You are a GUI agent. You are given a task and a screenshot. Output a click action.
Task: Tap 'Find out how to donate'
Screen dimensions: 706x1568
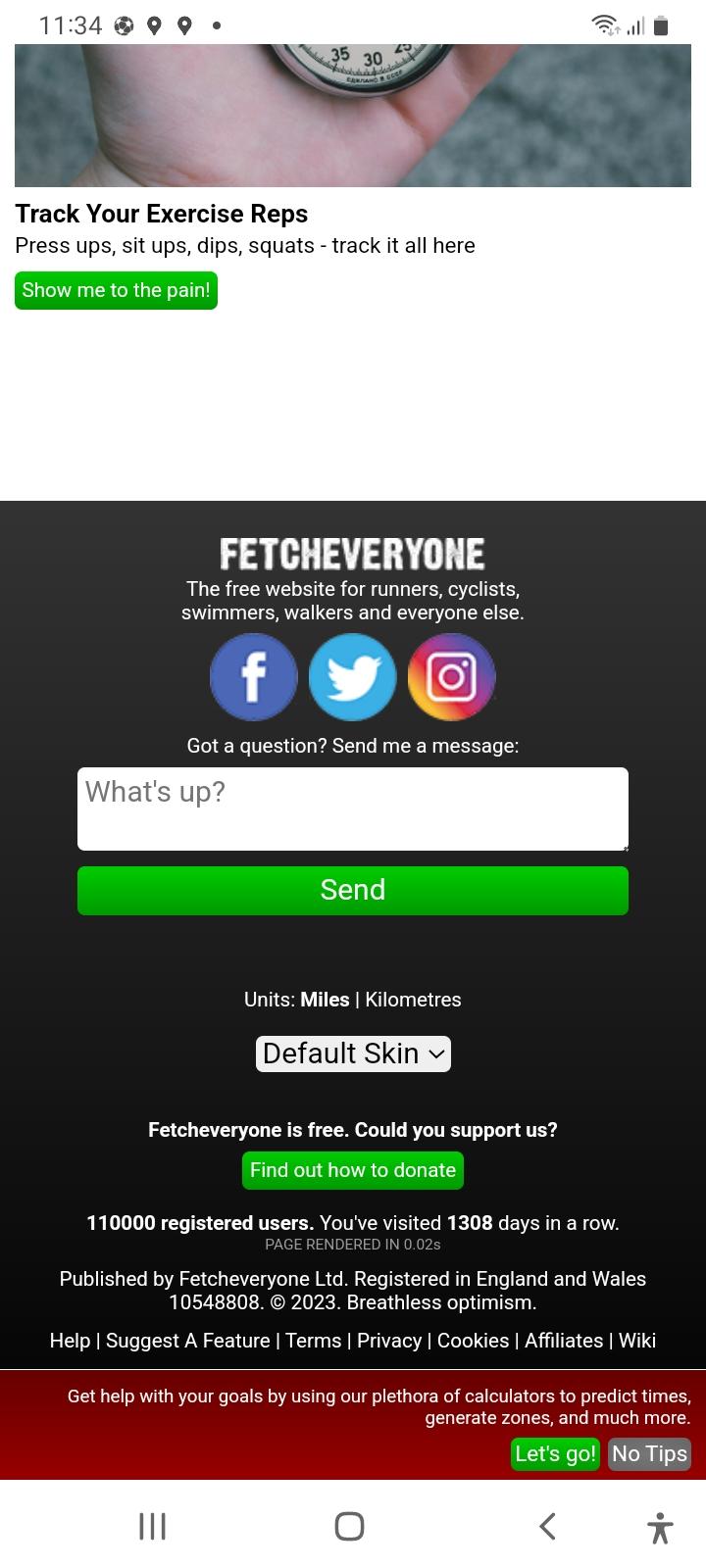tap(353, 1170)
